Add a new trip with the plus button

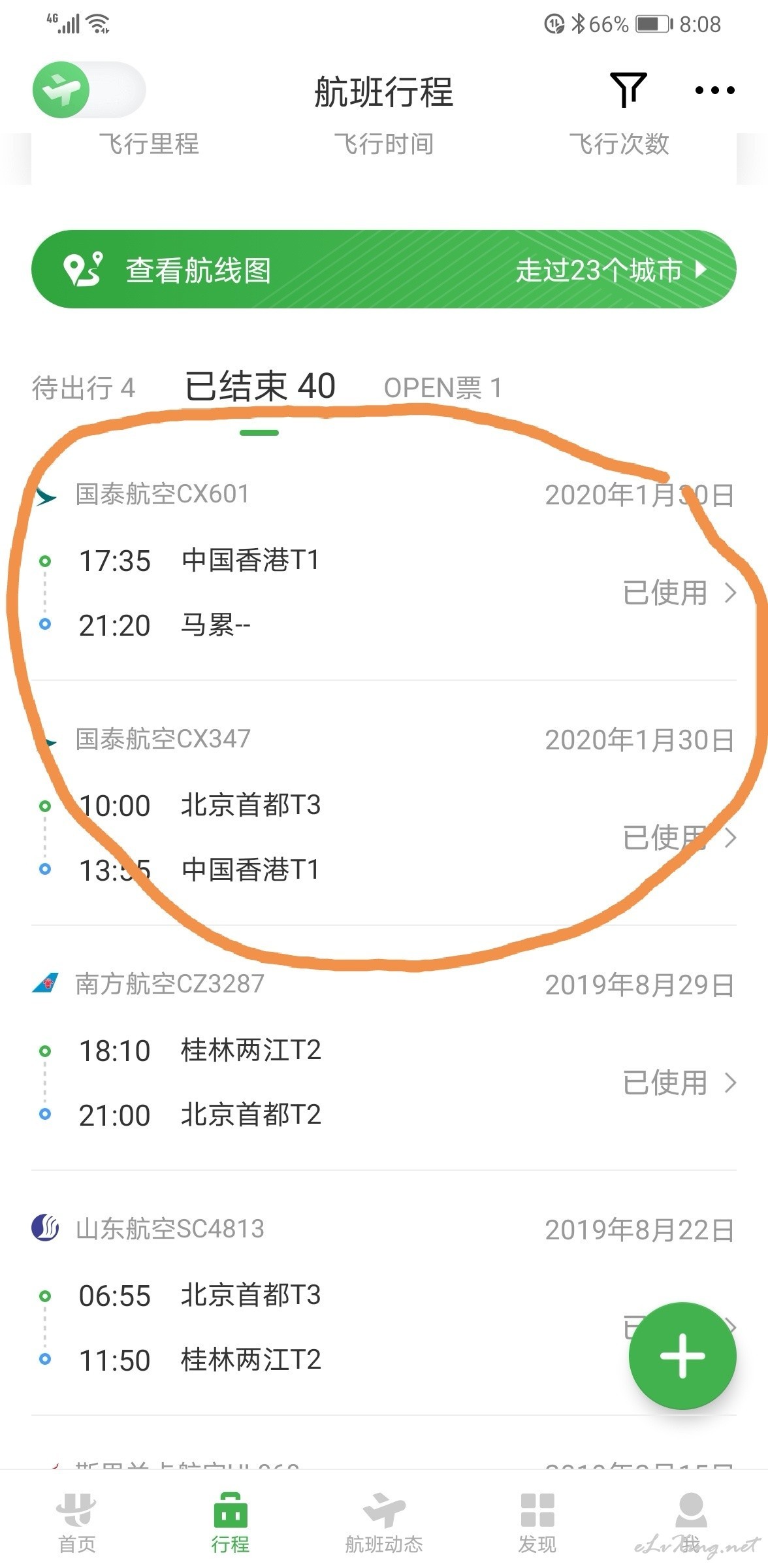[x=682, y=1356]
